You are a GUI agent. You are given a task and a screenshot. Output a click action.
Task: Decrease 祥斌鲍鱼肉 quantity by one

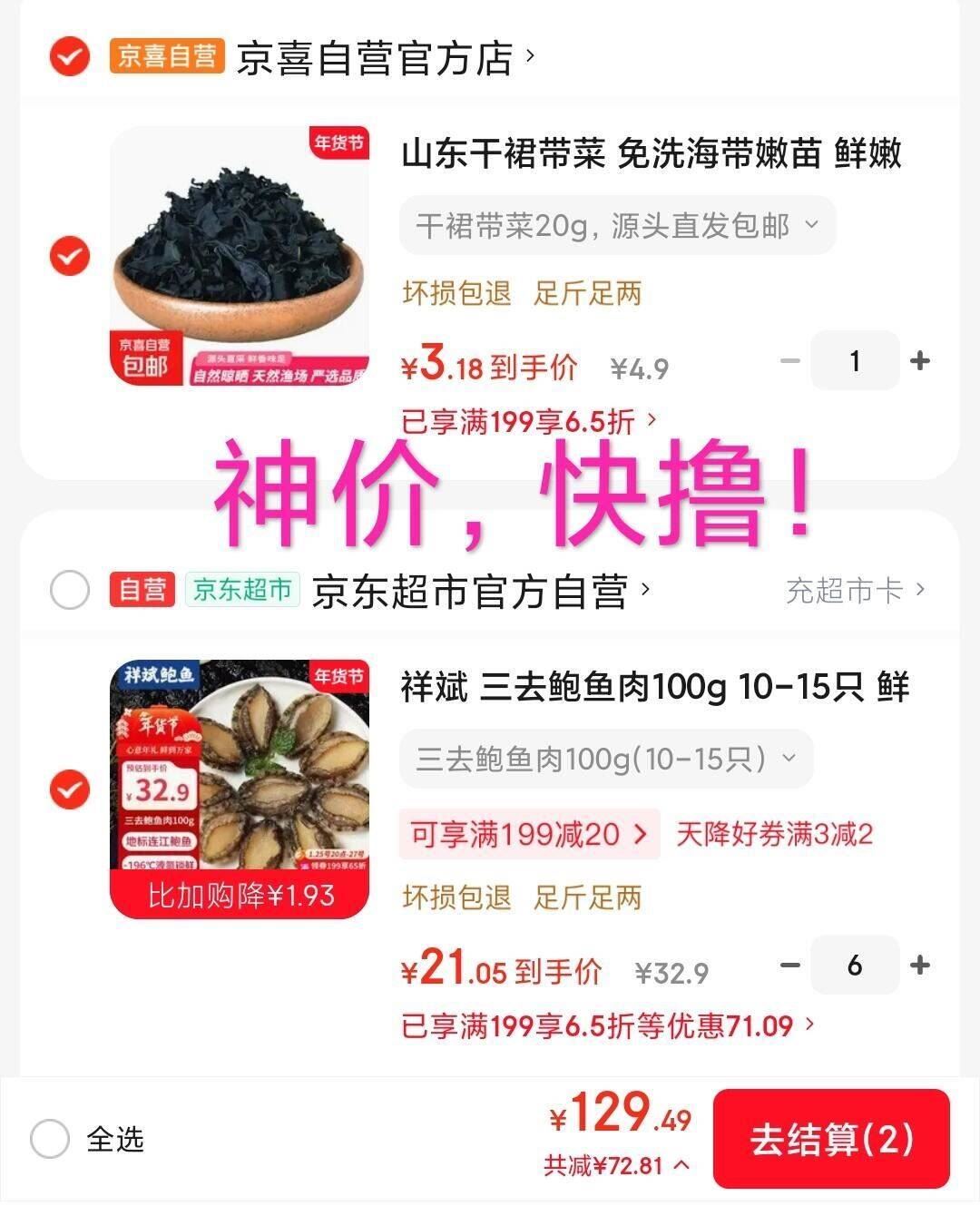point(790,965)
